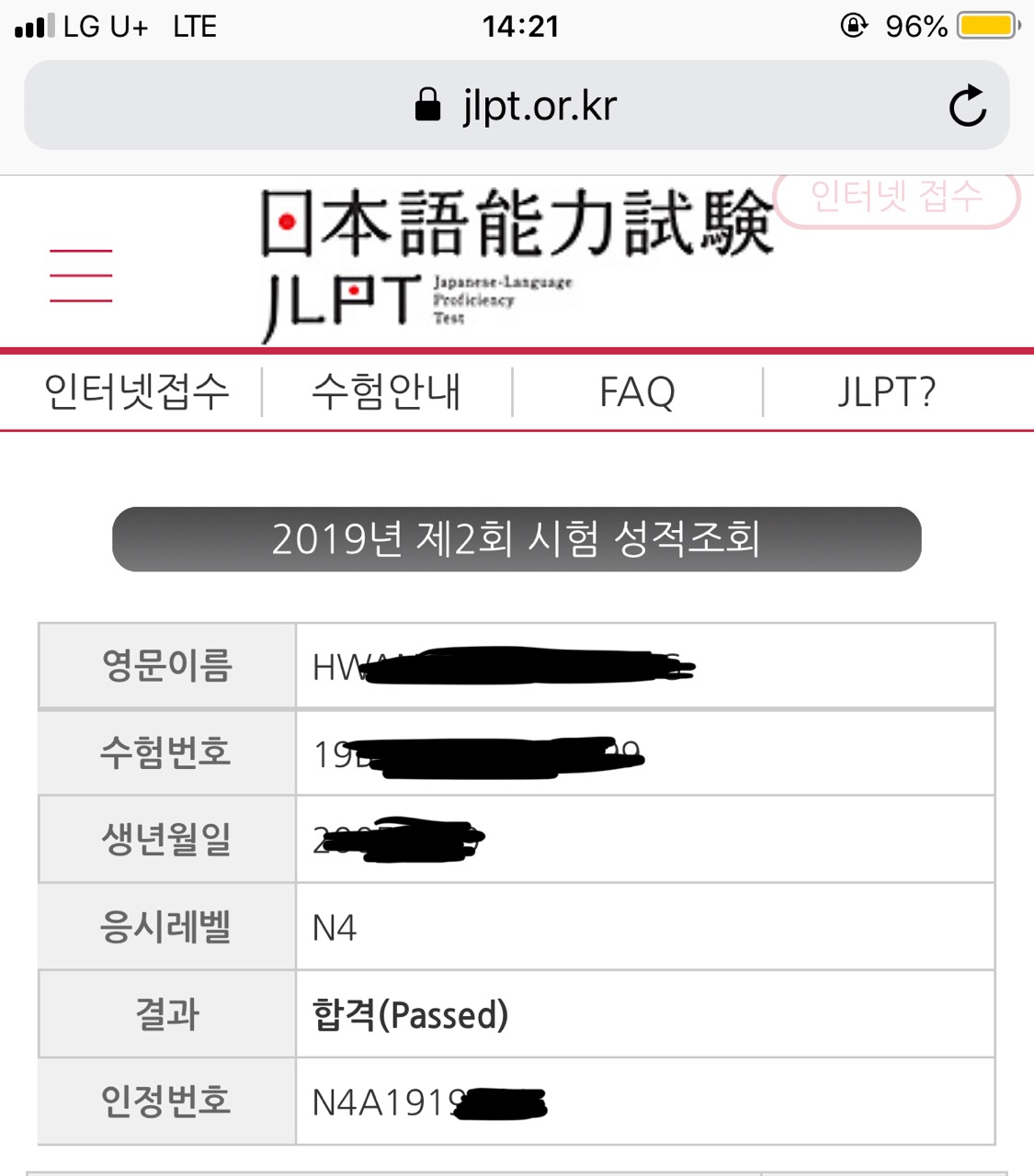Switch to the 인터넷접수 menu tab
1034x1176 pixels.
[136, 392]
